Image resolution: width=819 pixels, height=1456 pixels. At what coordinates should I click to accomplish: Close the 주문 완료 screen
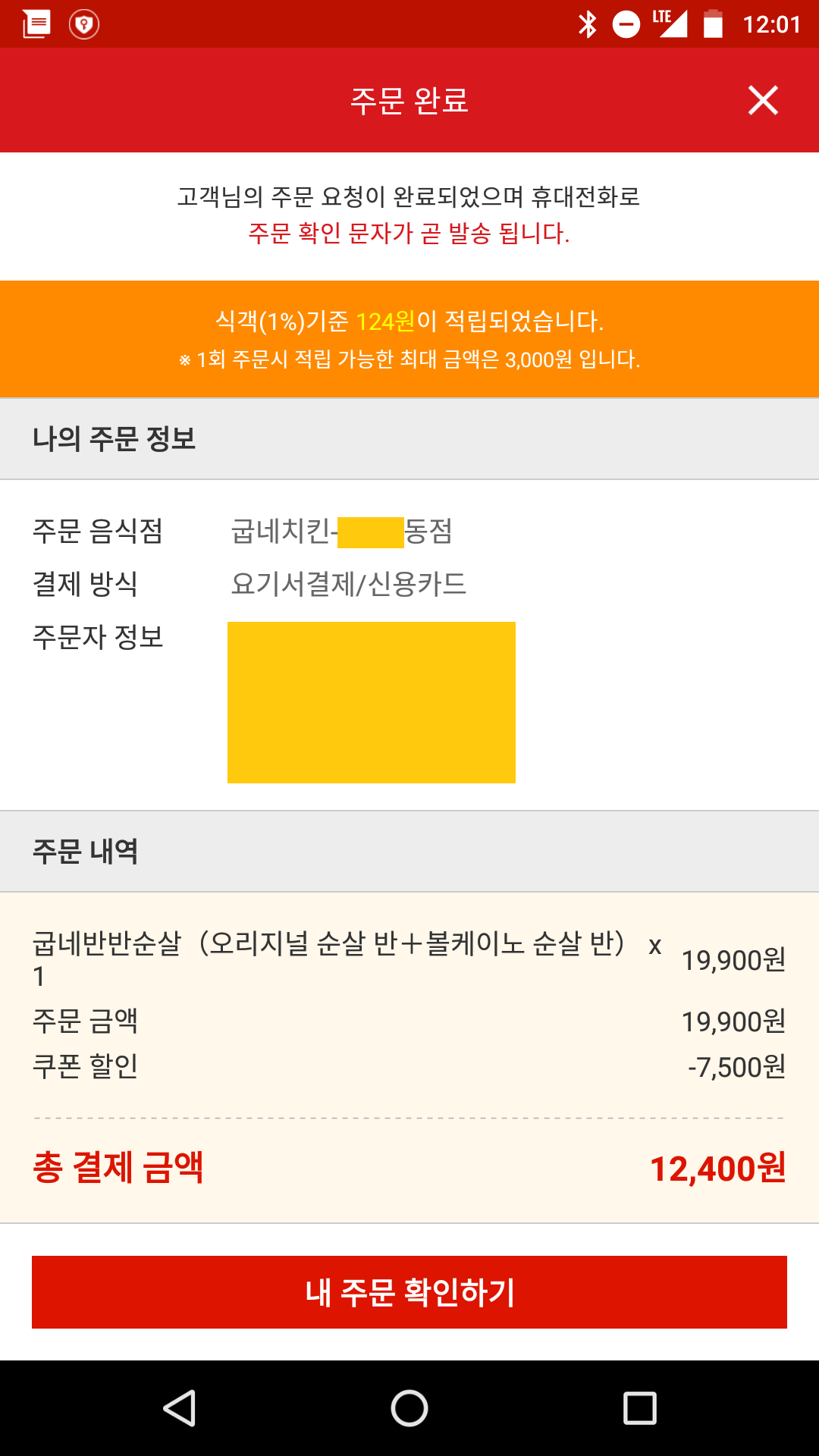[763, 100]
